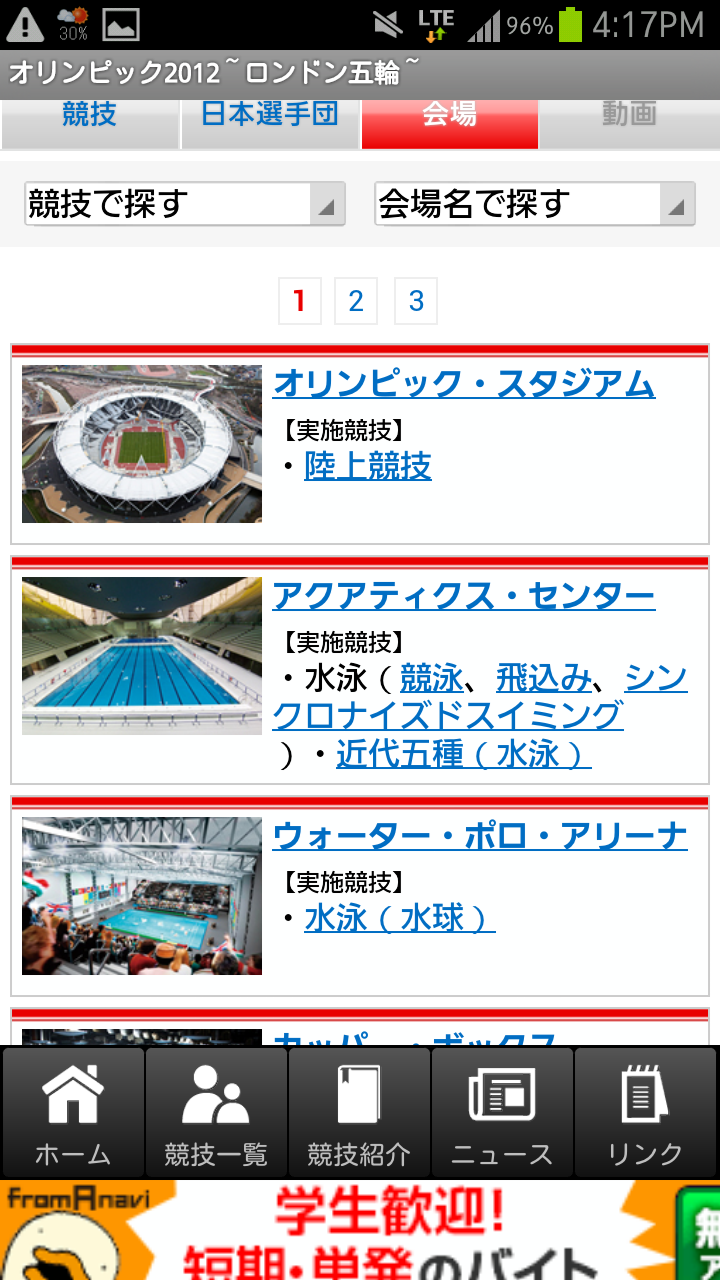Open the アクアティクス・センター venue link

coord(464,596)
